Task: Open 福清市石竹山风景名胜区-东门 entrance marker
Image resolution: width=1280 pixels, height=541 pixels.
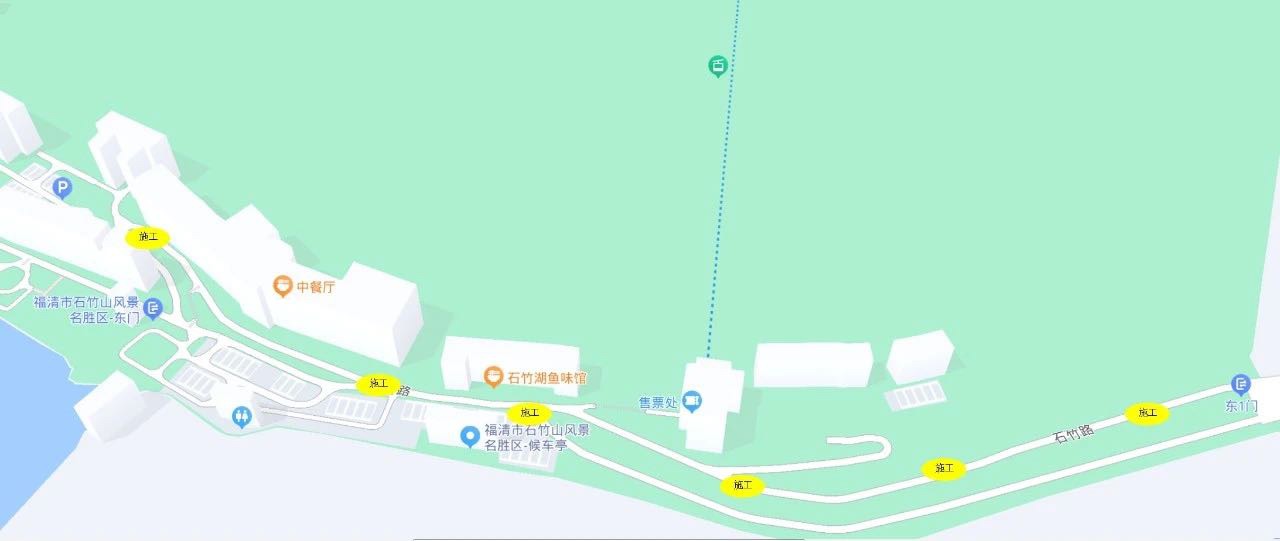Action: pyautogui.click(x=152, y=309)
